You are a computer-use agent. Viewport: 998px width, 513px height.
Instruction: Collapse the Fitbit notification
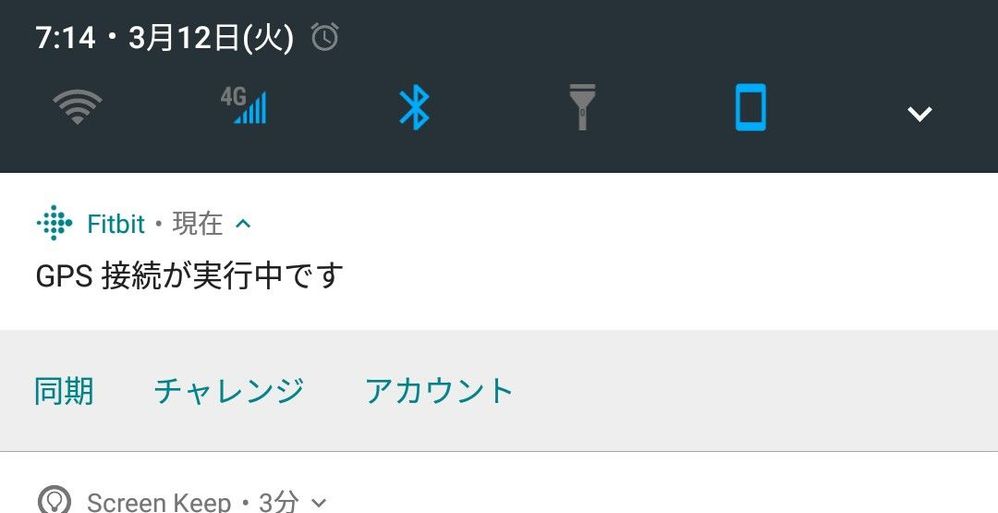pos(243,224)
